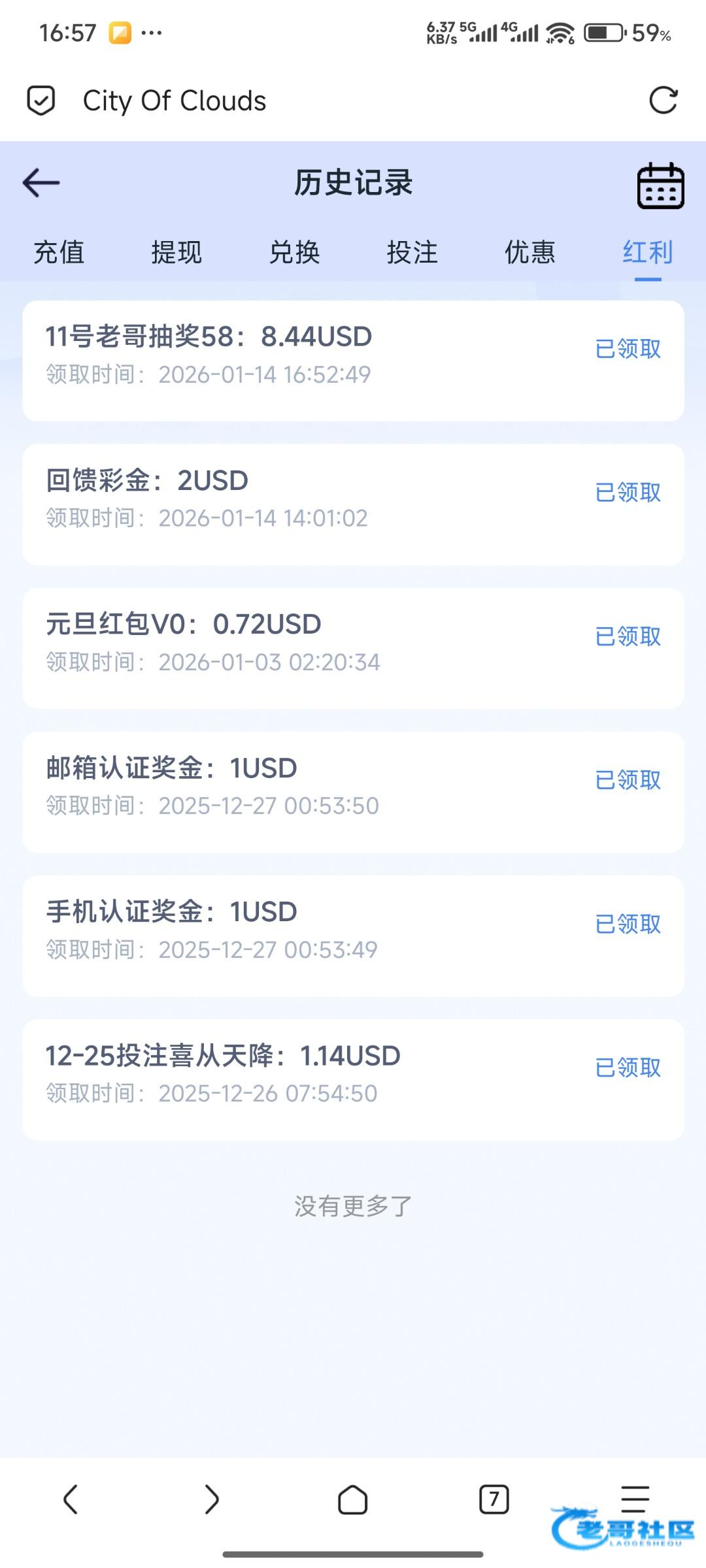The width and height of the screenshot is (706, 1568).
Task: Navigate back with the browser back arrow
Action: [x=71, y=1499]
